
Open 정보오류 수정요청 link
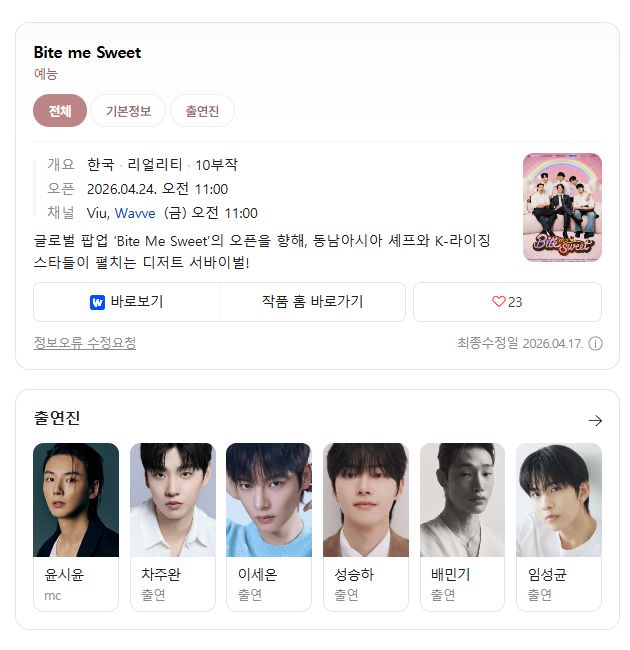(85, 343)
